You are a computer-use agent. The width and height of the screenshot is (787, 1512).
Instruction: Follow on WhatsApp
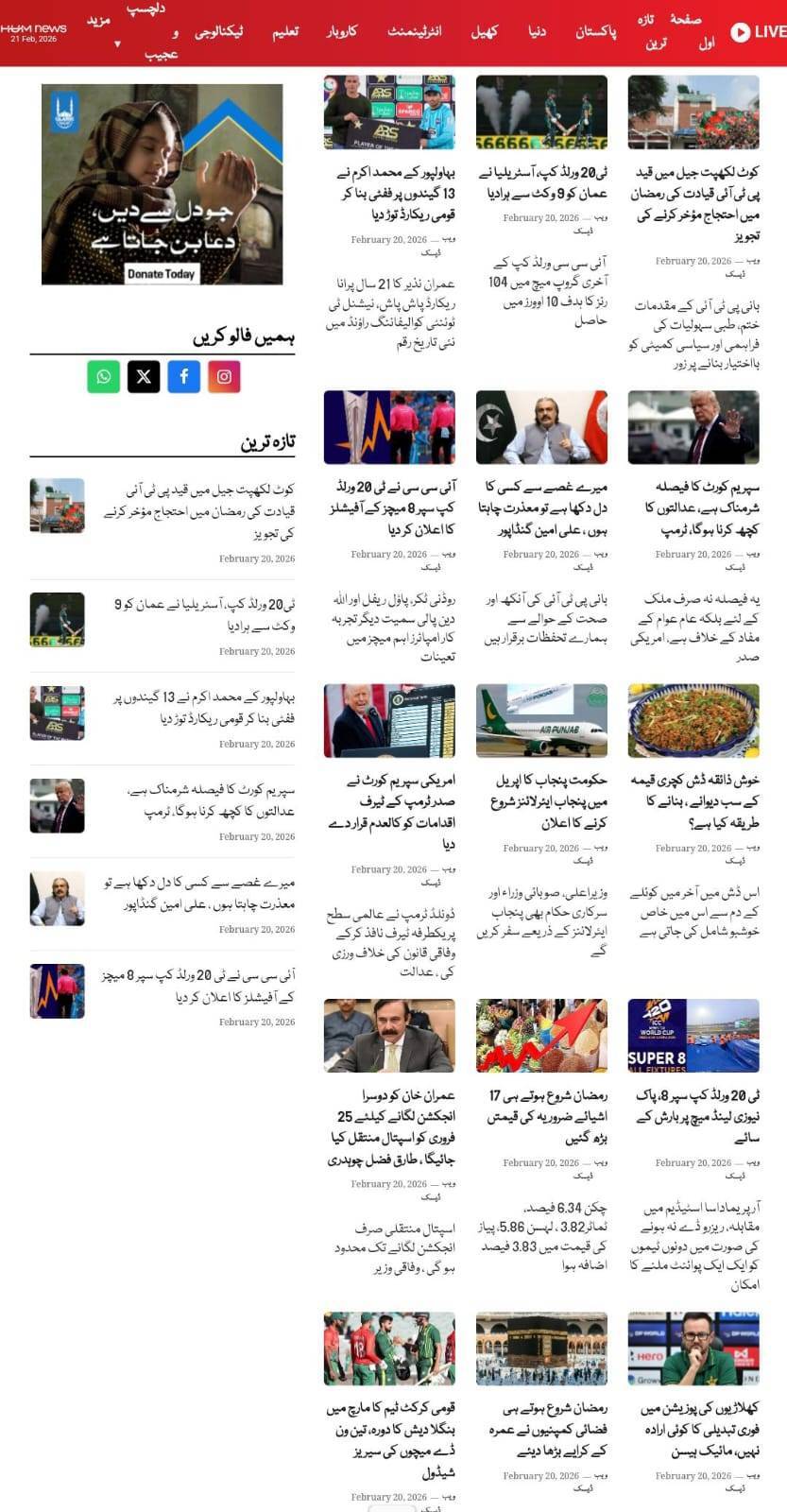pyautogui.click(x=104, y=376)
